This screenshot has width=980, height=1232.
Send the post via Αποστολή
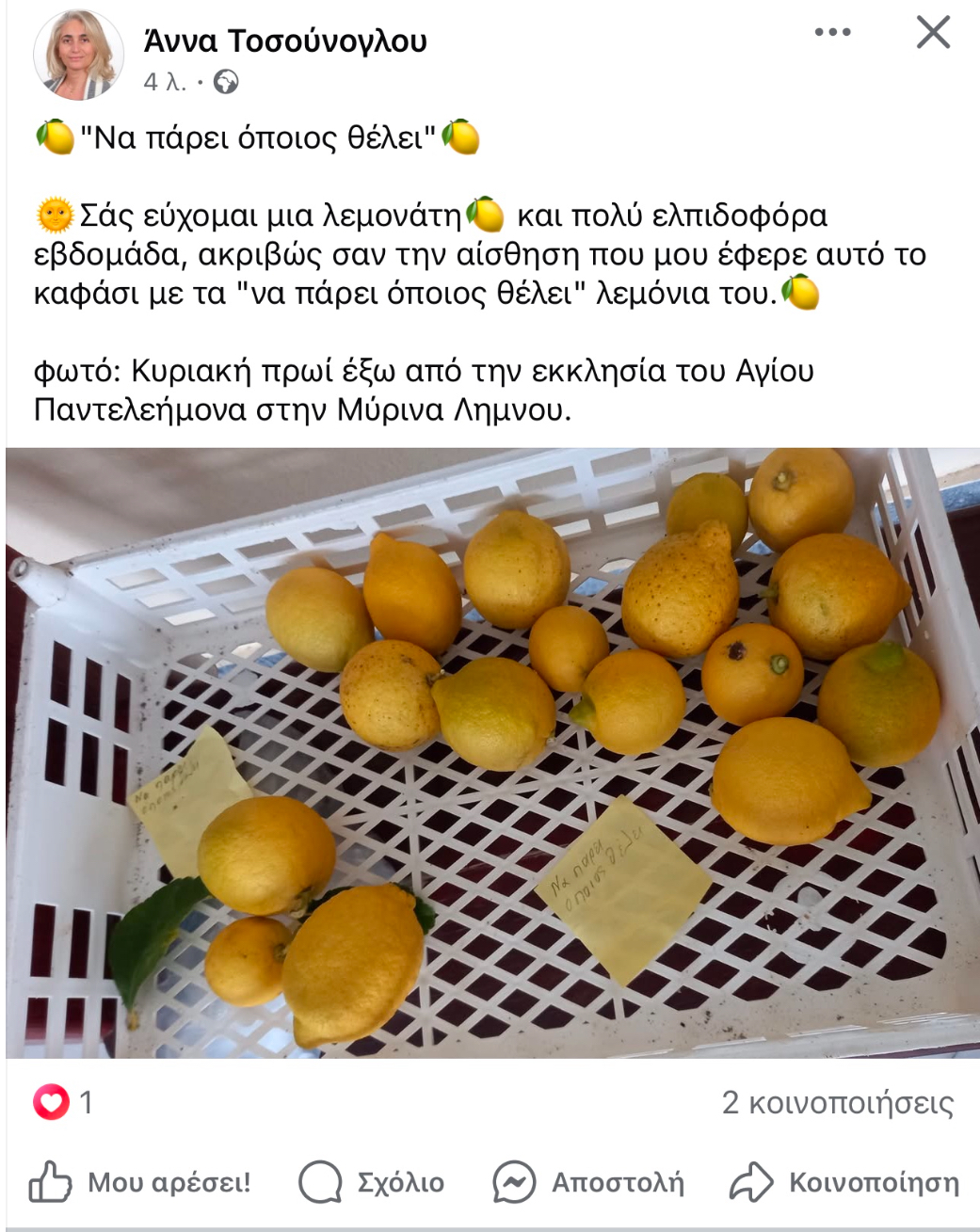[x=589, y=1182]
